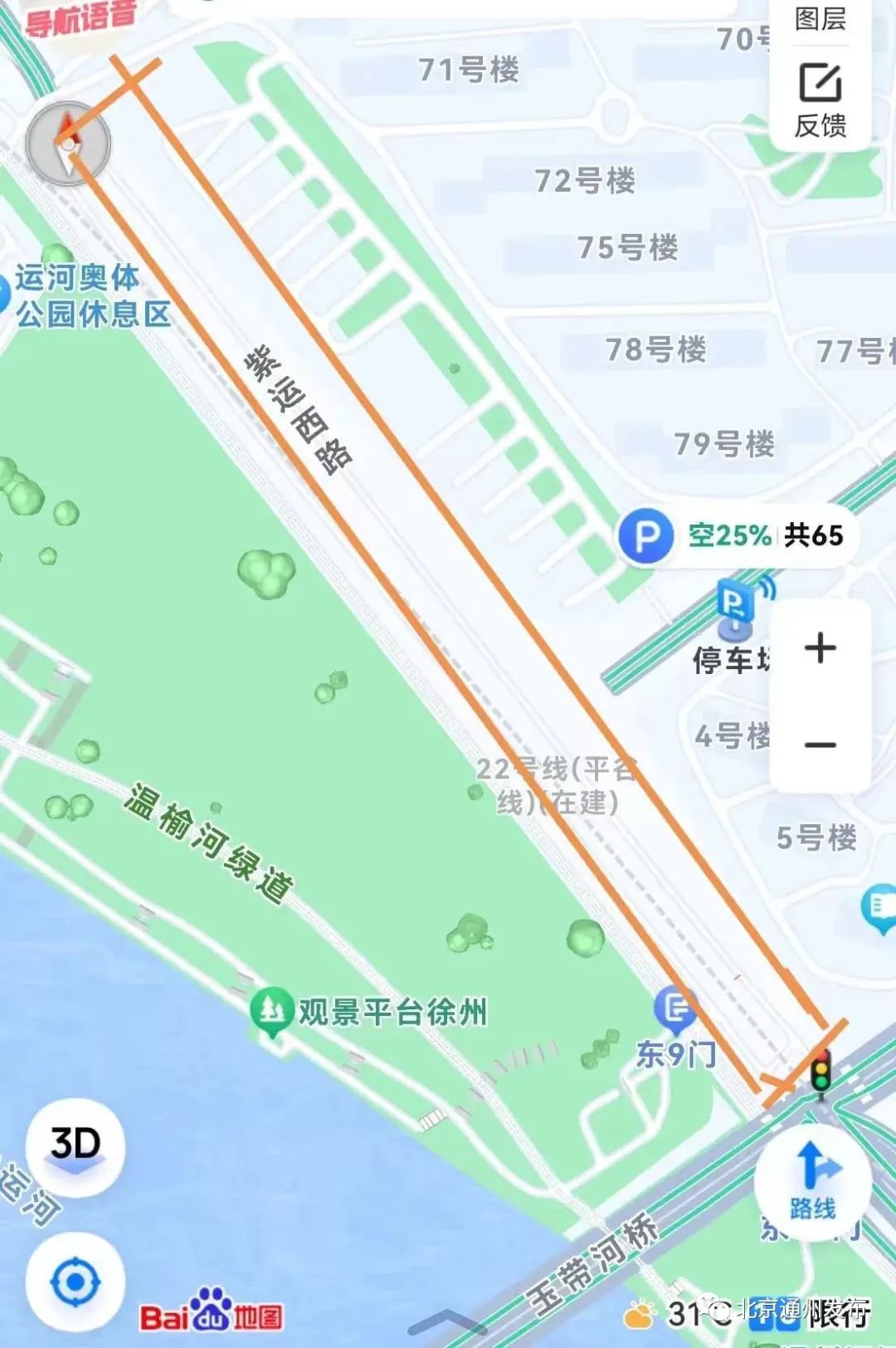Switch the map to 3D view

[75, 1146]
